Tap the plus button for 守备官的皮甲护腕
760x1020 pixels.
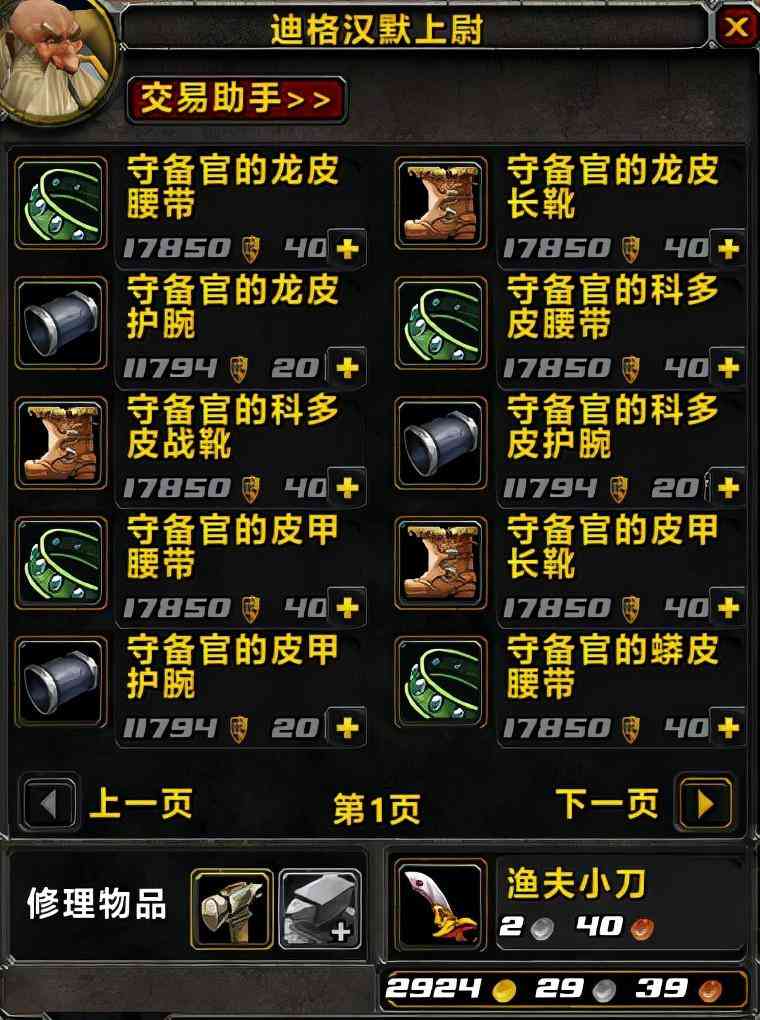click(347, 727)
